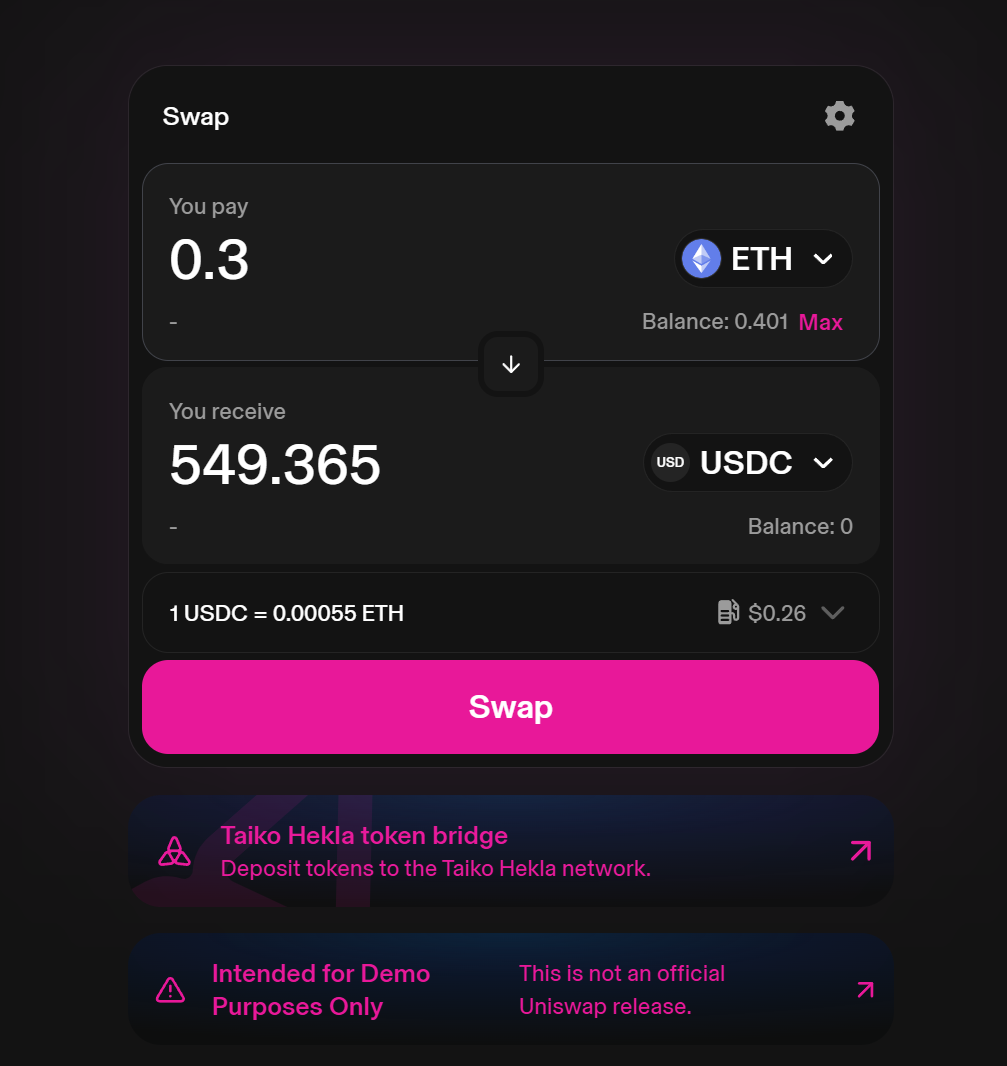Screen dimensions: 1007x1066
Task: Click the ETH token logo
Action: [700, 258]
